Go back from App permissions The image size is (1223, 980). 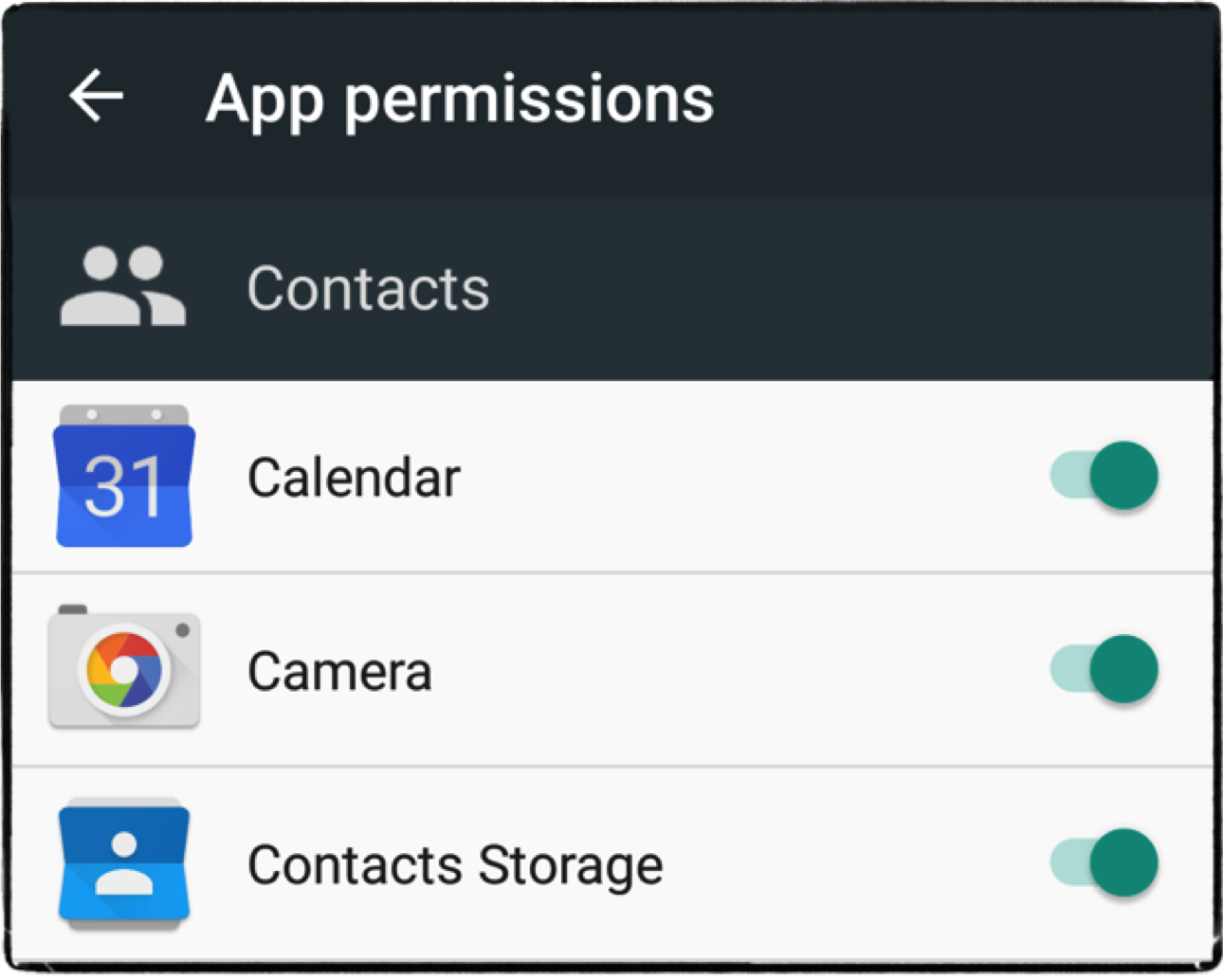pyautogui.click(x=96, y=96)
